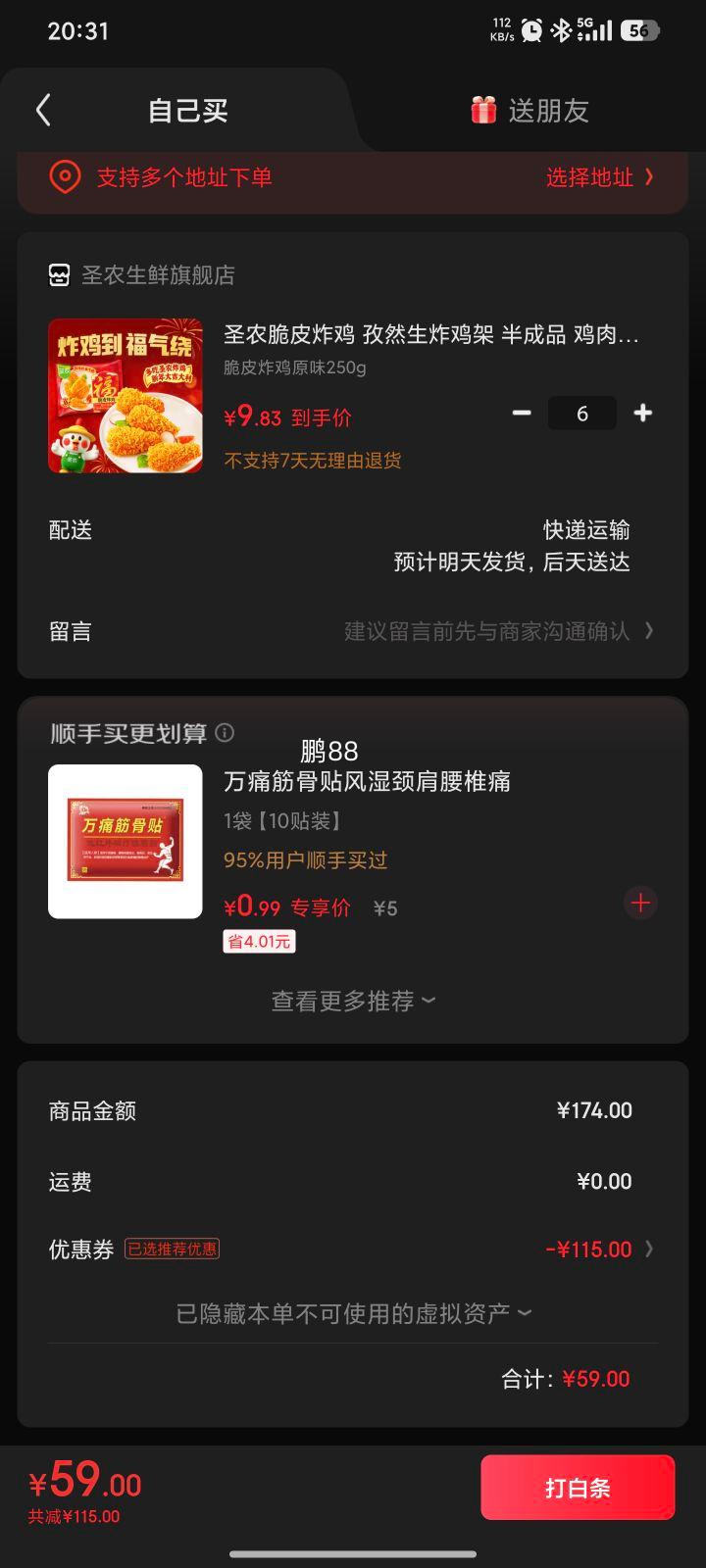This screenshot has width=706, height=1568.
Task: Decrease quantity with the minus icon
Action: pyautogui.click(x=521, y=414)
